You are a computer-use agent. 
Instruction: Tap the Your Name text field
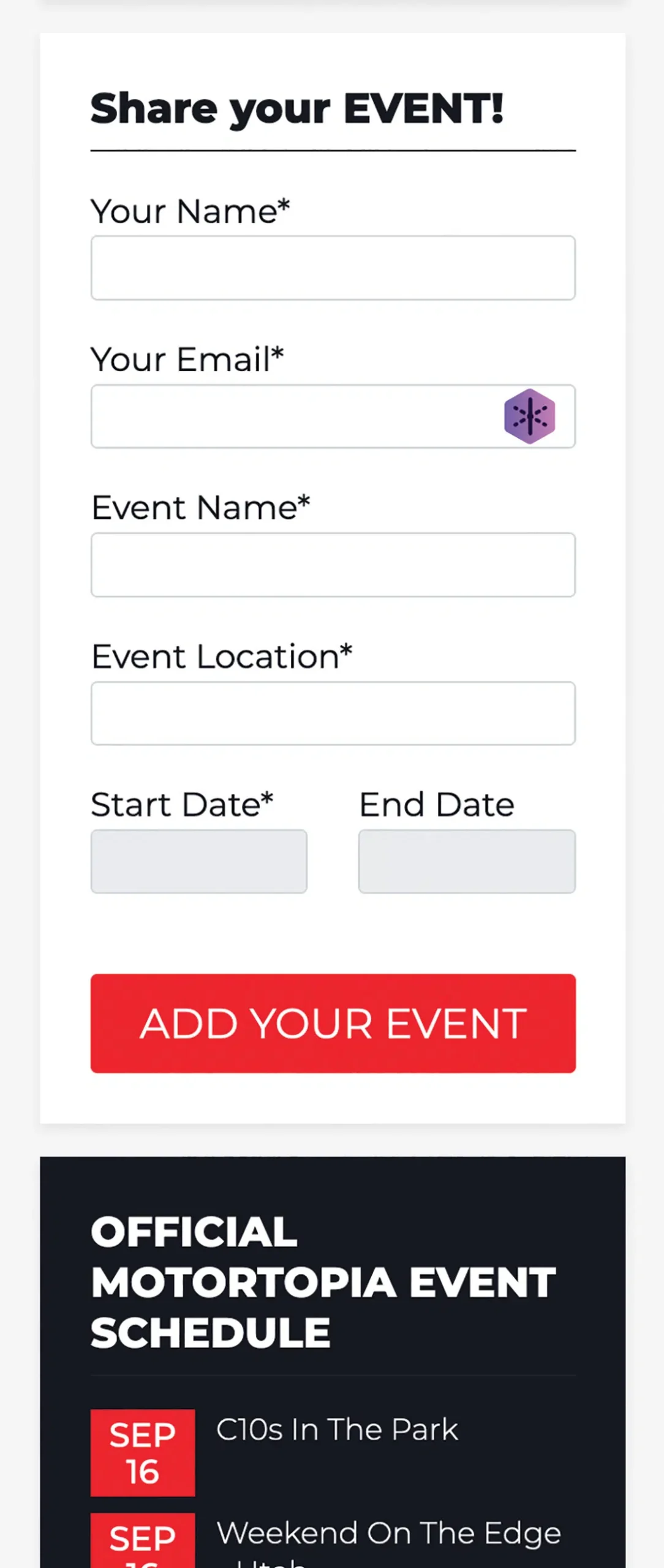333,268
